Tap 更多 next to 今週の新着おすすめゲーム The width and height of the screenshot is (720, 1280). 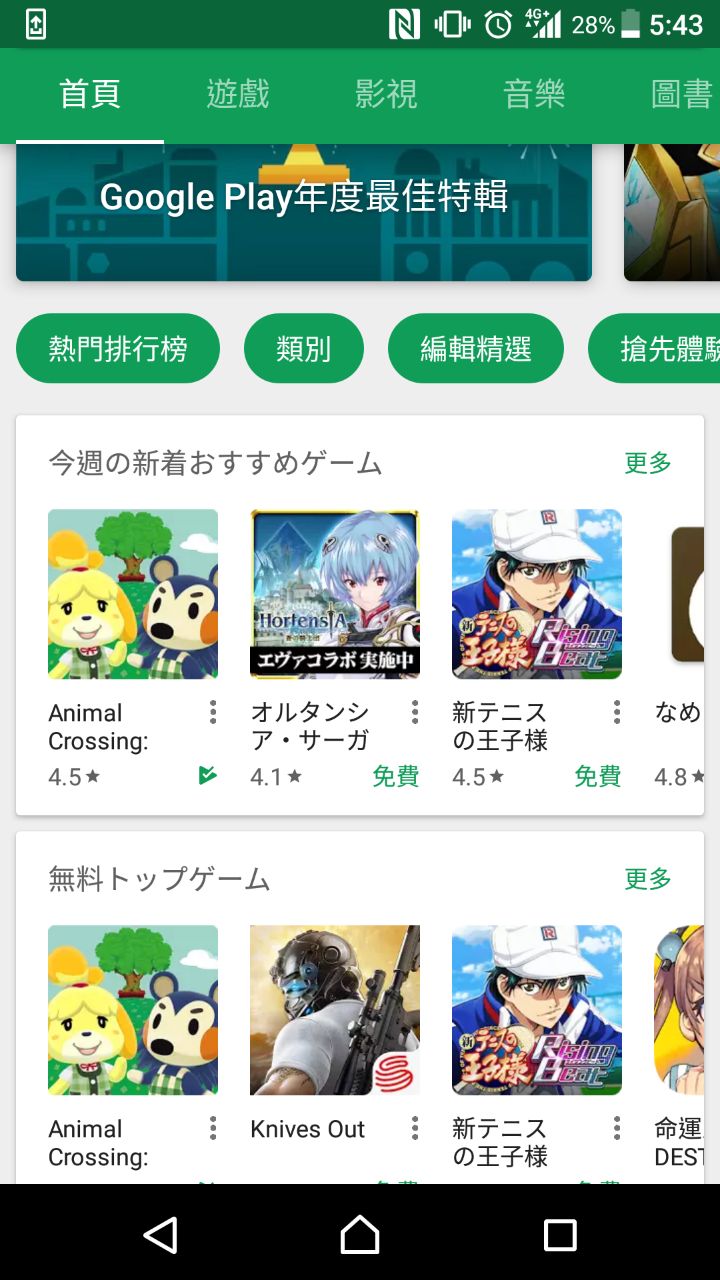(x=648, y=463)
